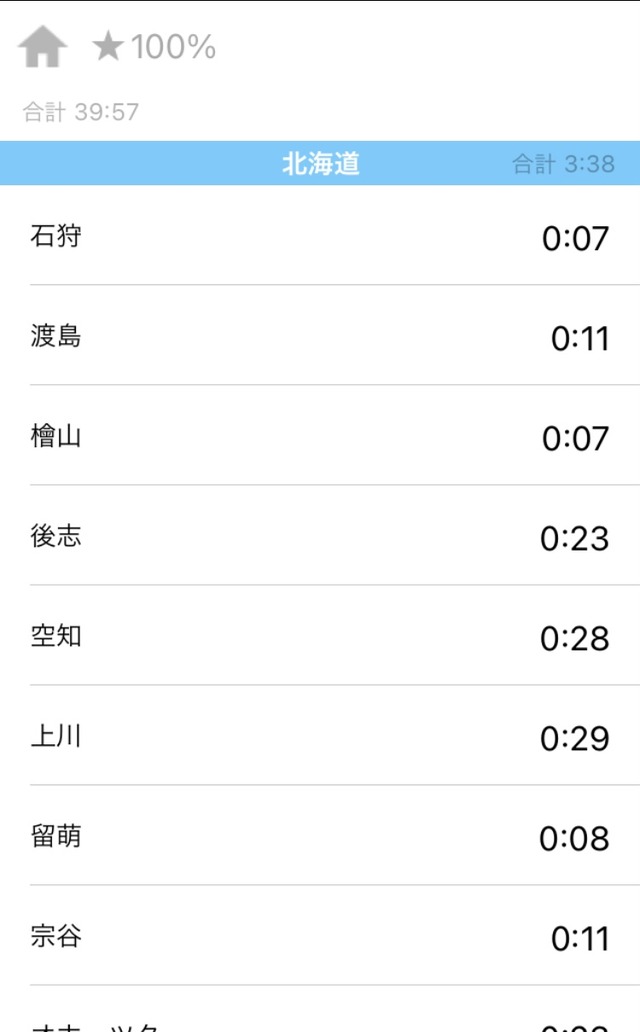Open the 石狩 row
Screen dimensions: 640x1032
pos(320,237)
